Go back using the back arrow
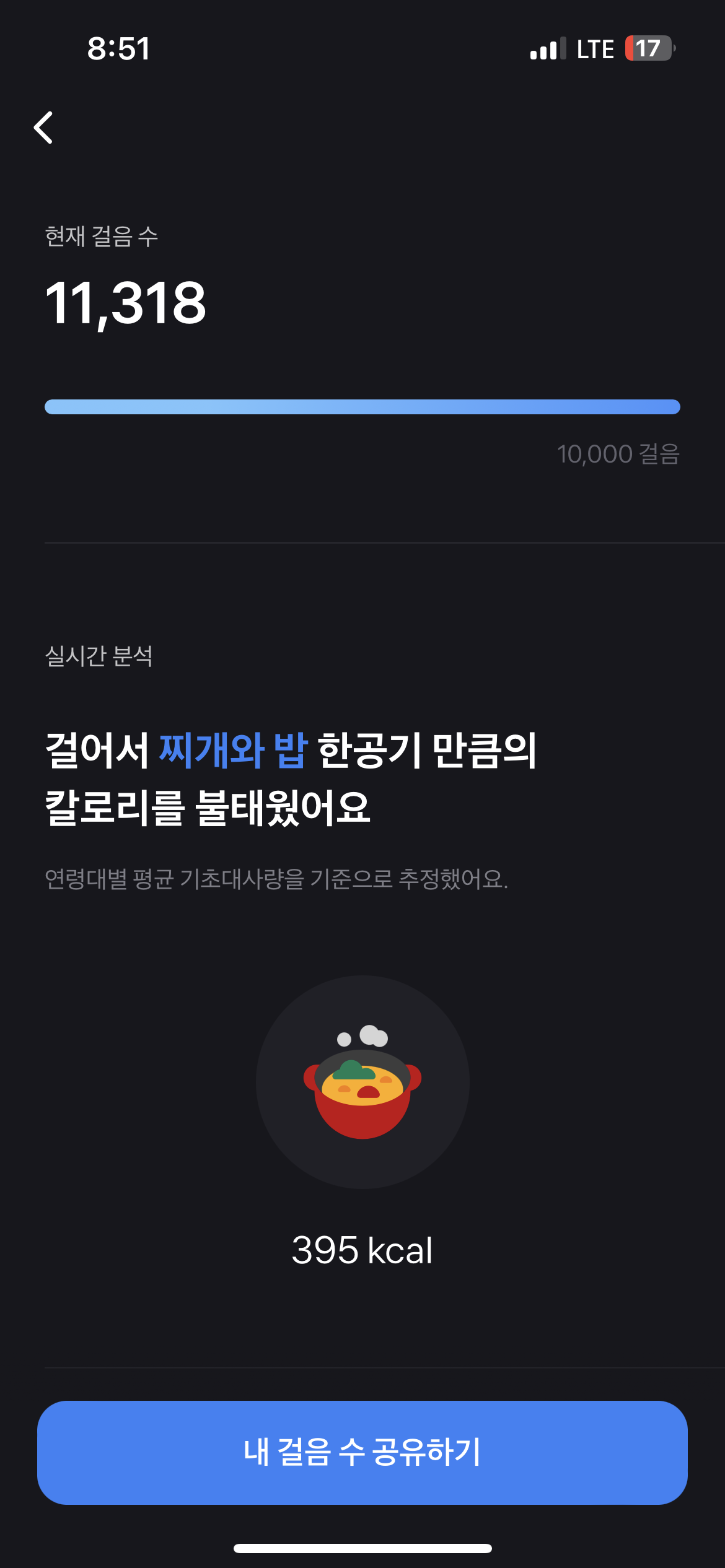Screen dimensions: 725x1568 [x=43, y=128]
